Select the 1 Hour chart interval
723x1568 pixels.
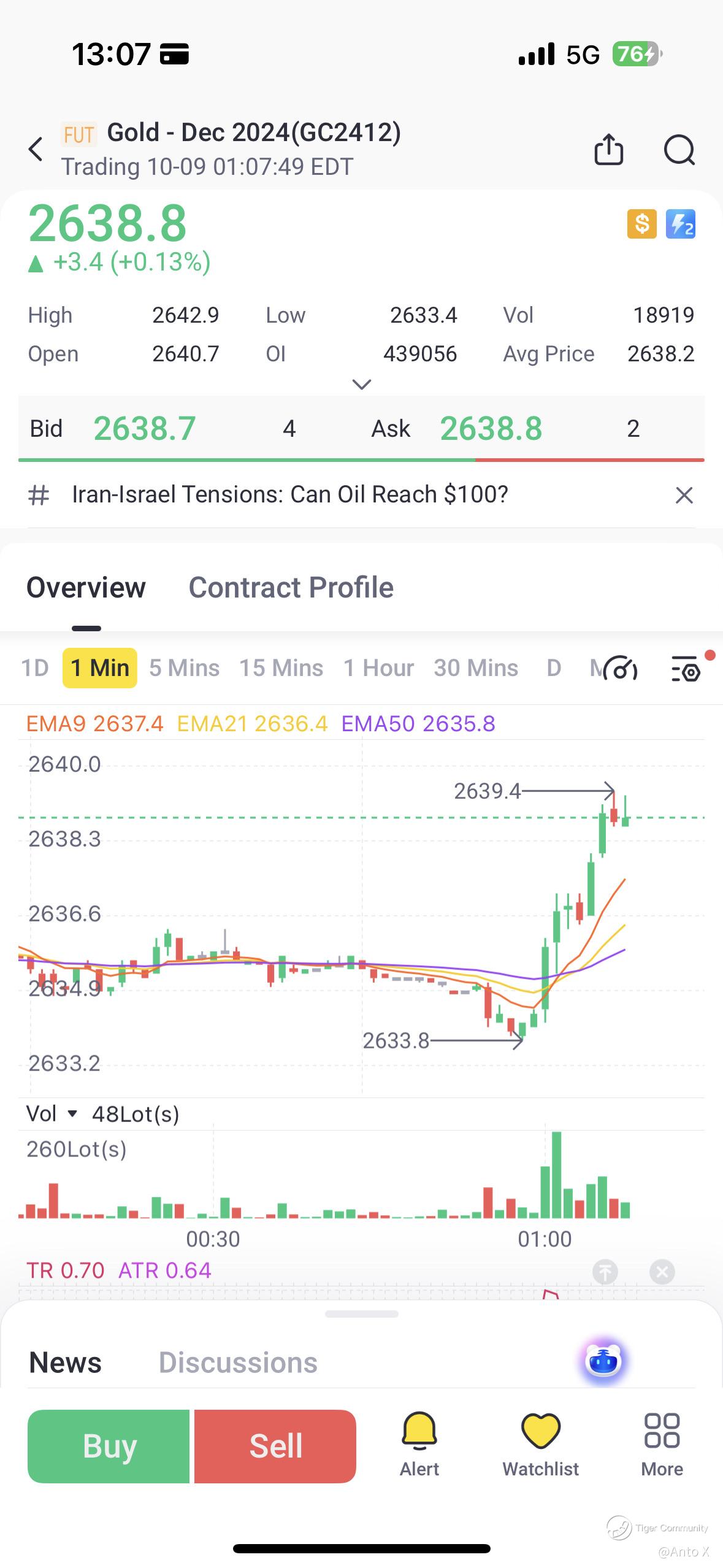pyautogui.click(x=378, y=668)
